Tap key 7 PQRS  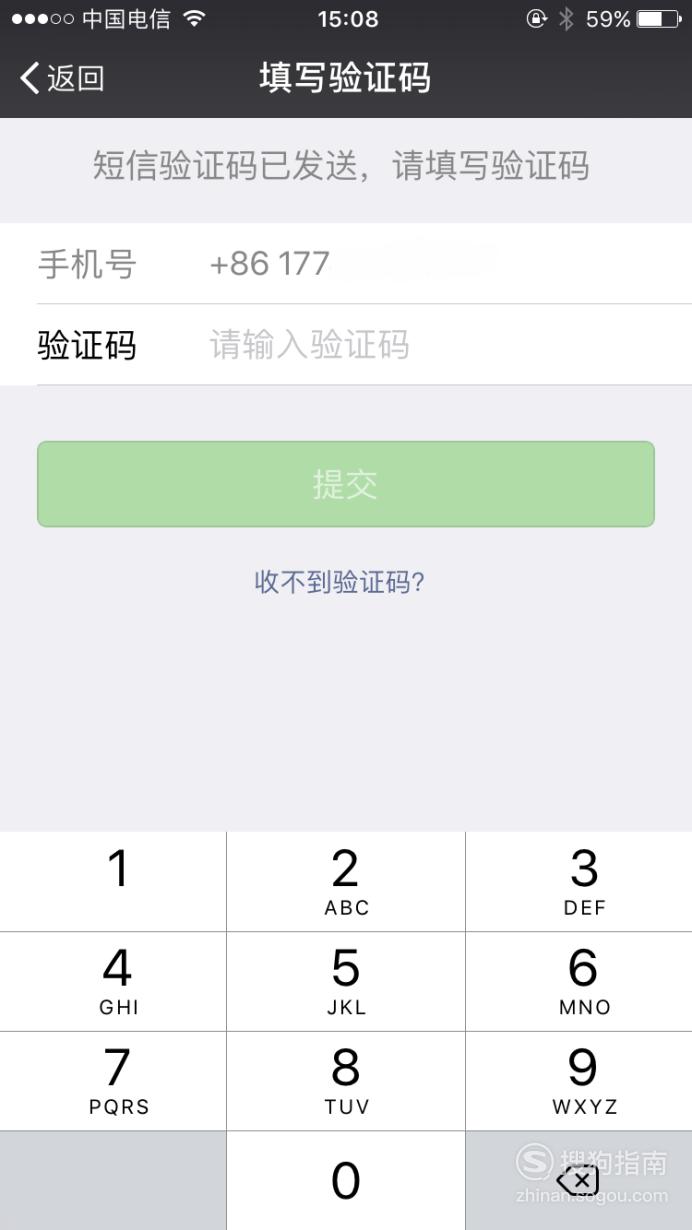[113, 1081]
